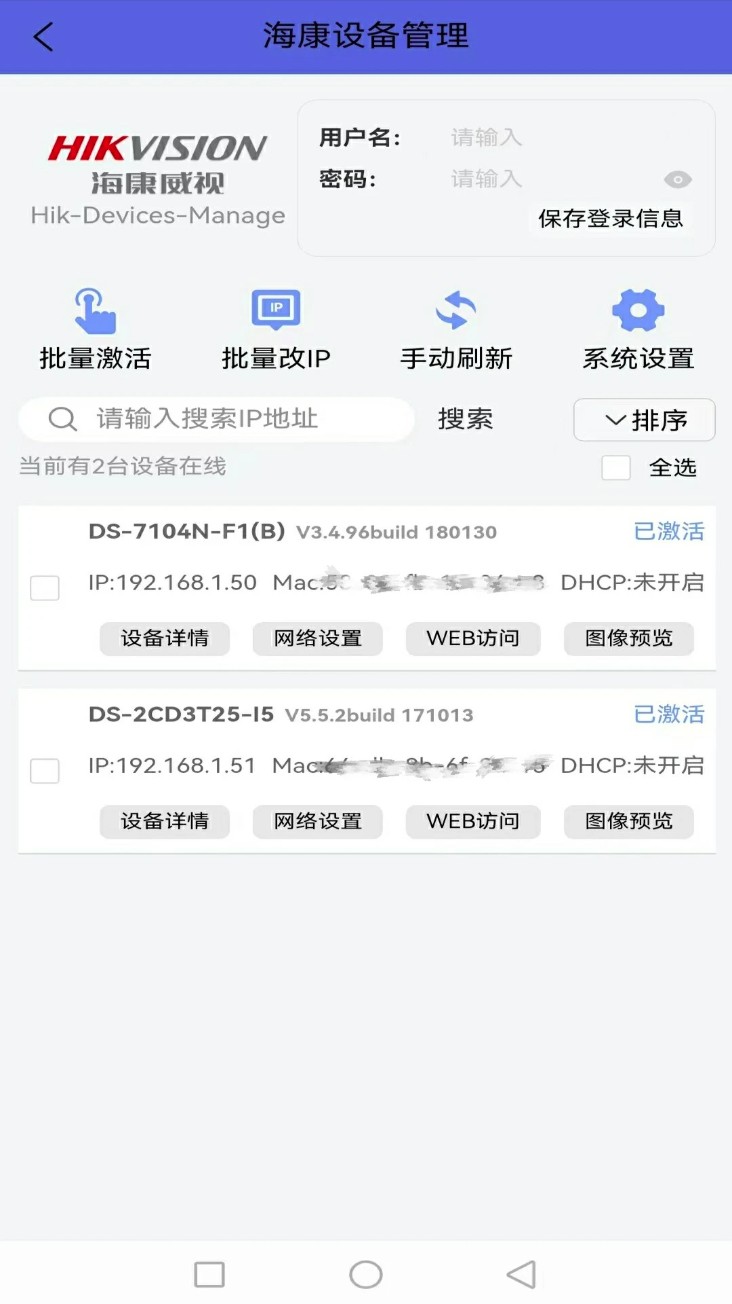Open 设备详情 for DS-7104N-F1(B)
The height and width of the screenshot is (1304, 732).
(164, 638)
